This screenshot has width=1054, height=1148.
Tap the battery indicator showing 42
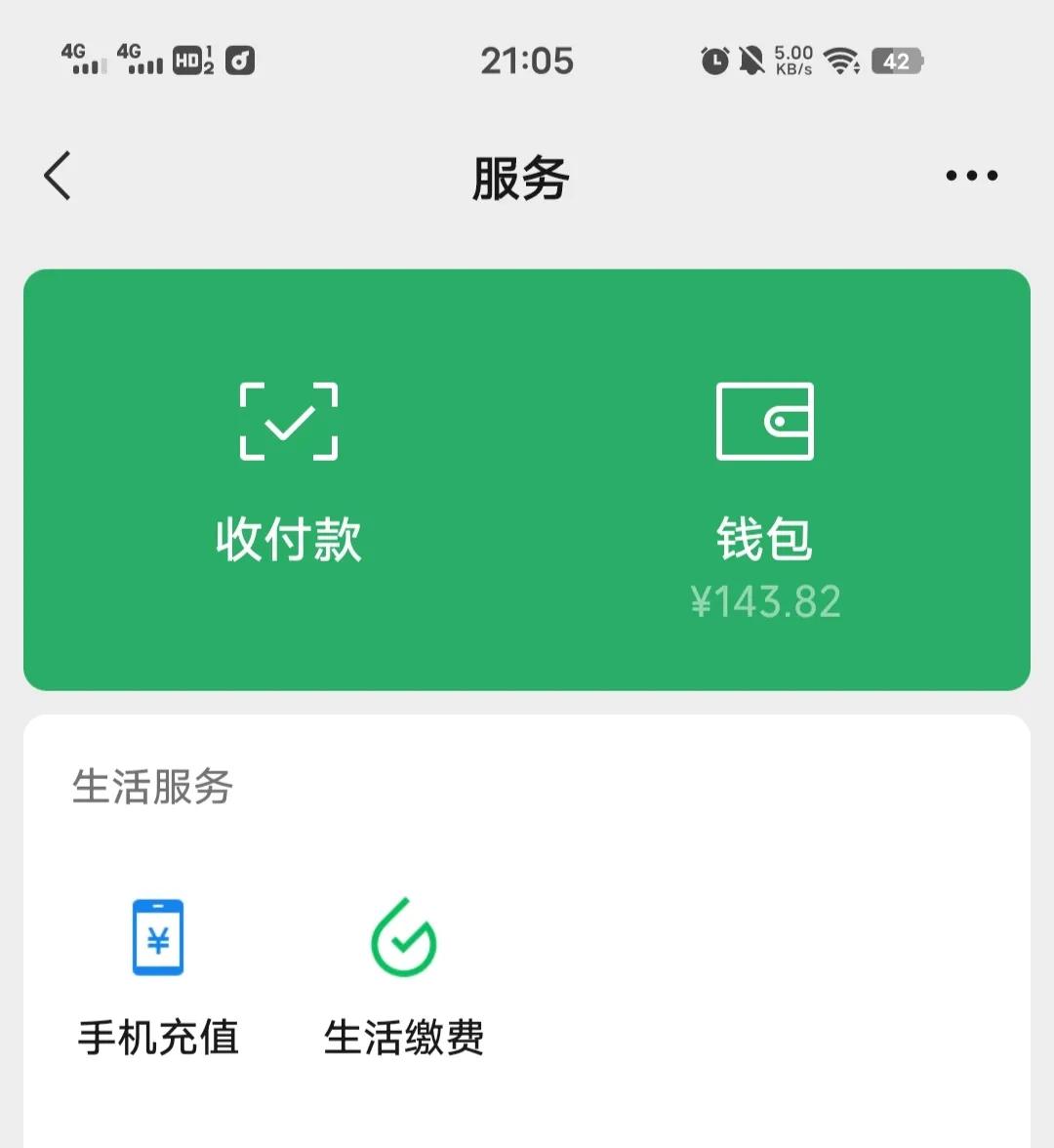click(896, 60)
